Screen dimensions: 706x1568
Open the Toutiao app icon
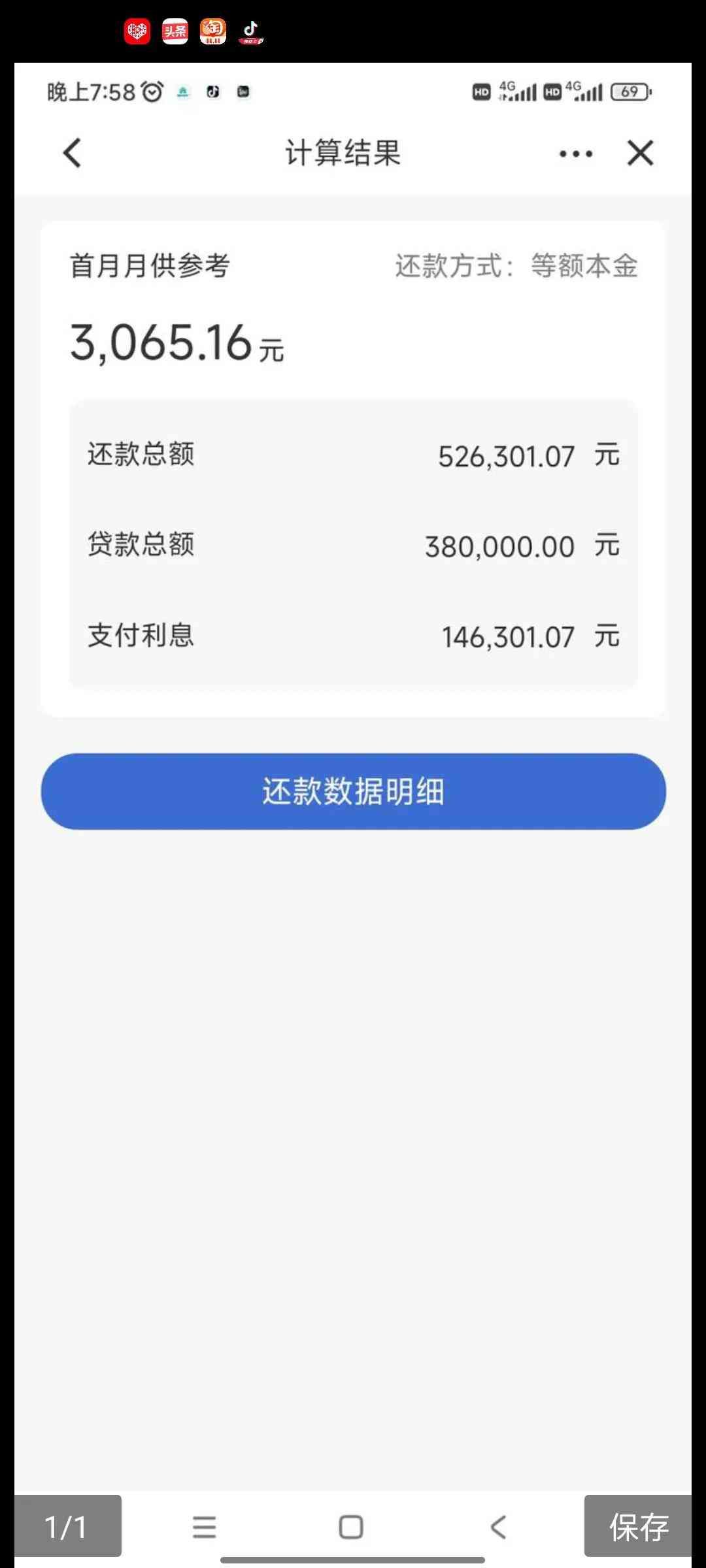[x=175, y=30]
